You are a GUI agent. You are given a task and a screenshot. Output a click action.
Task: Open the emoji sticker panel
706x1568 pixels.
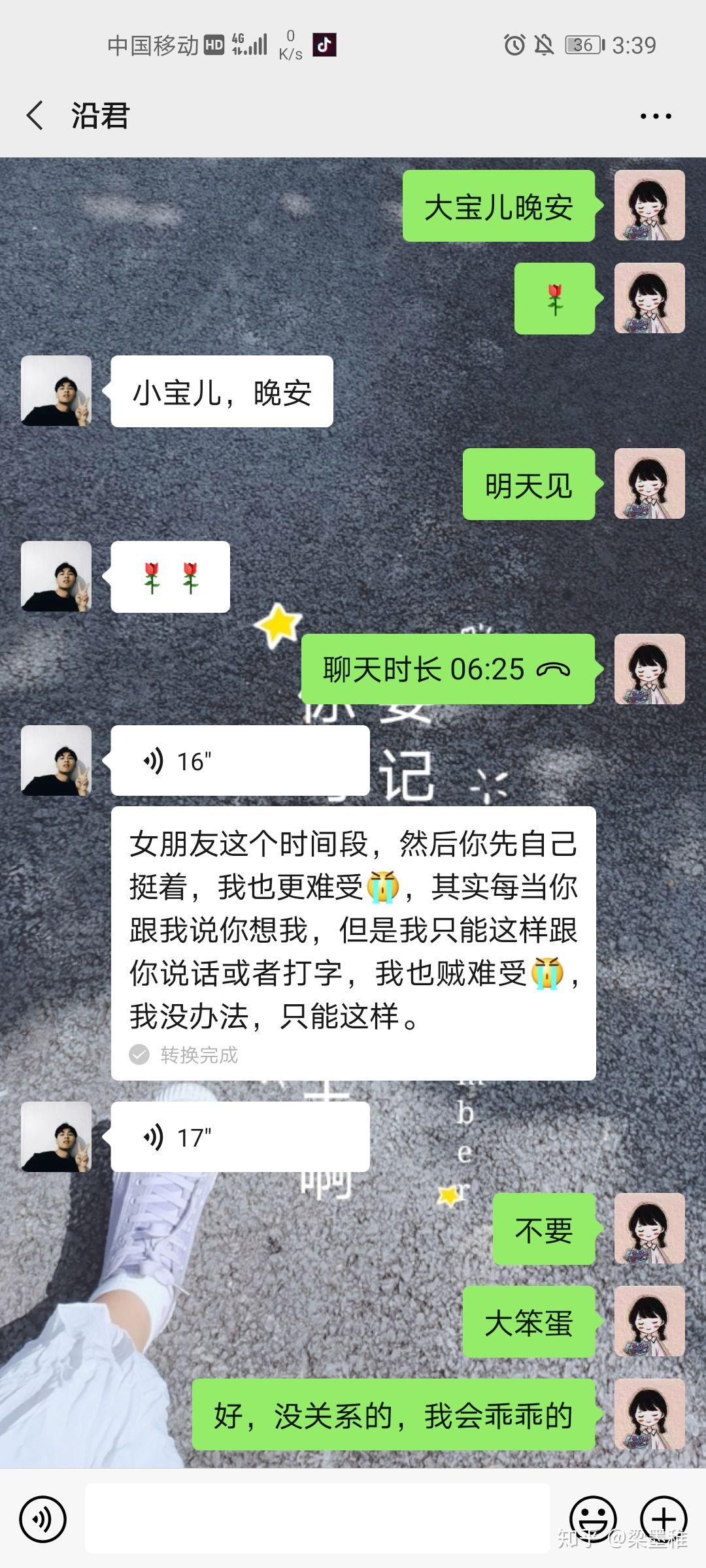pyautogui.click(x=593, y=1519)
